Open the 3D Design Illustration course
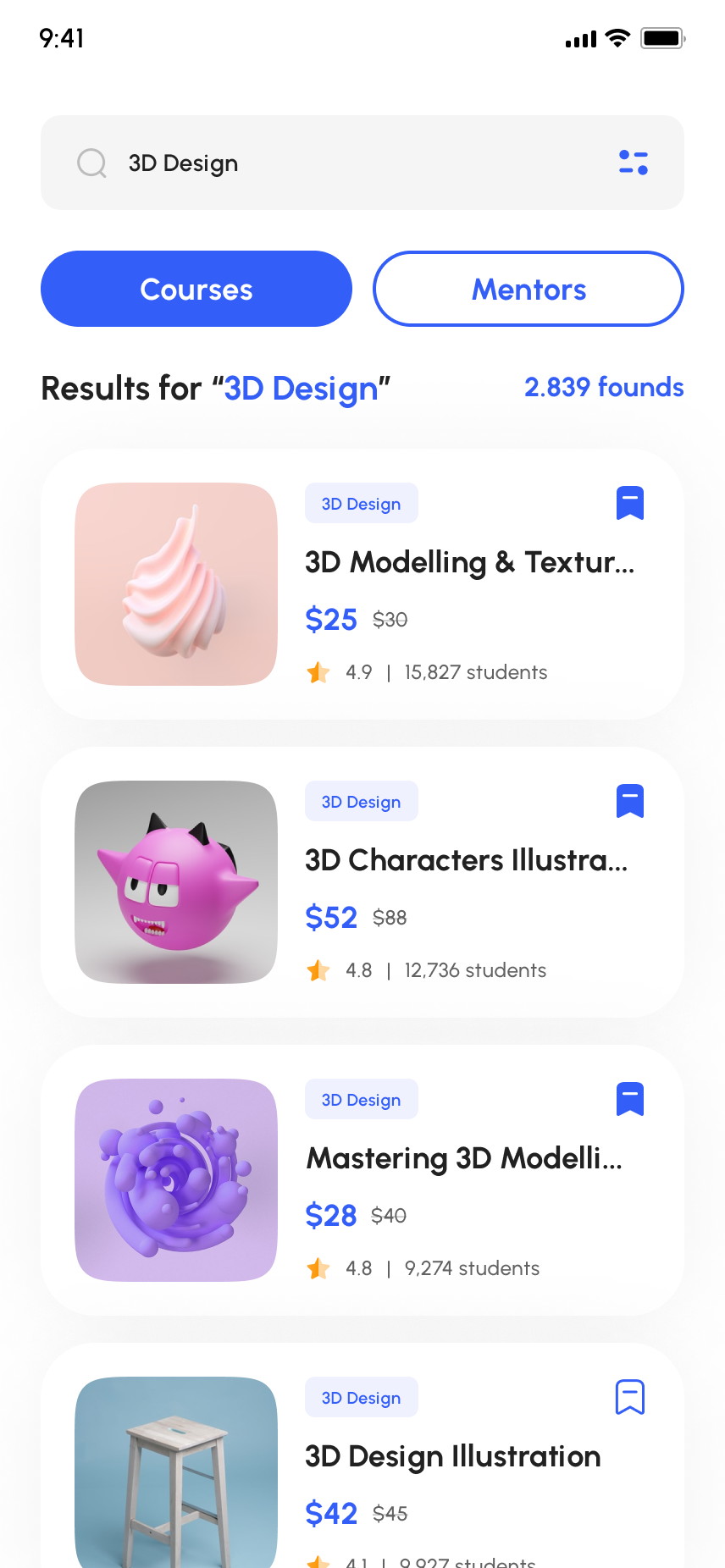Viewport: 725px width, 1568px height. (x=452, y=1456)
